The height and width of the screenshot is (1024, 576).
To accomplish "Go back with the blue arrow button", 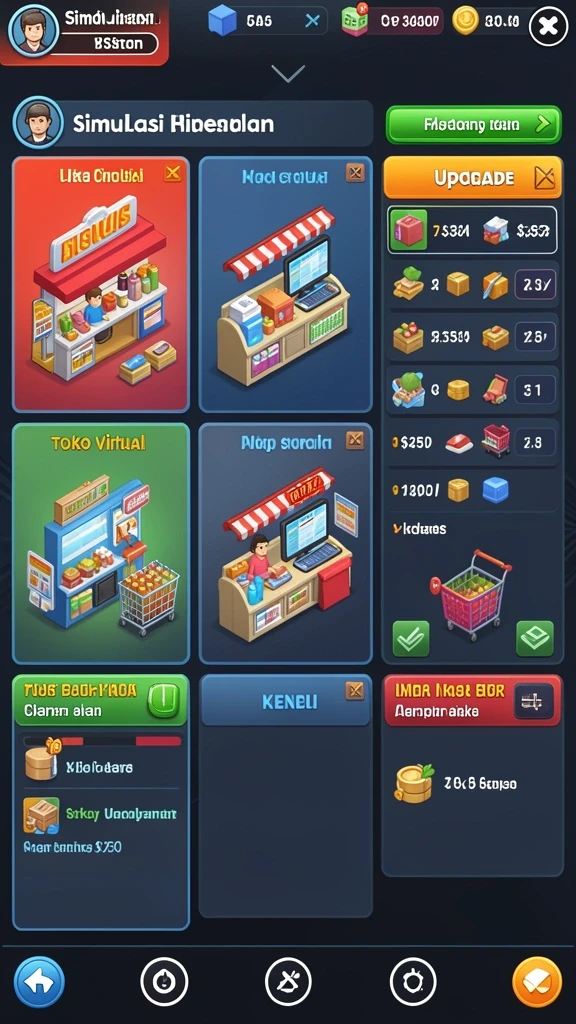I will (39, 982).
